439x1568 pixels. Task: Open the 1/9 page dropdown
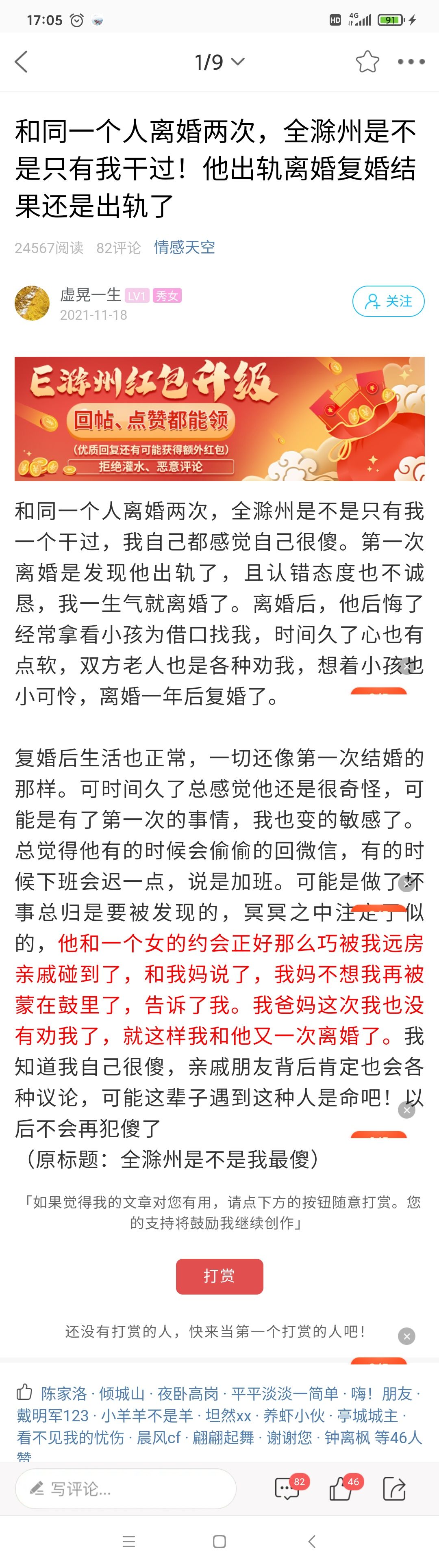click(219, 61)
